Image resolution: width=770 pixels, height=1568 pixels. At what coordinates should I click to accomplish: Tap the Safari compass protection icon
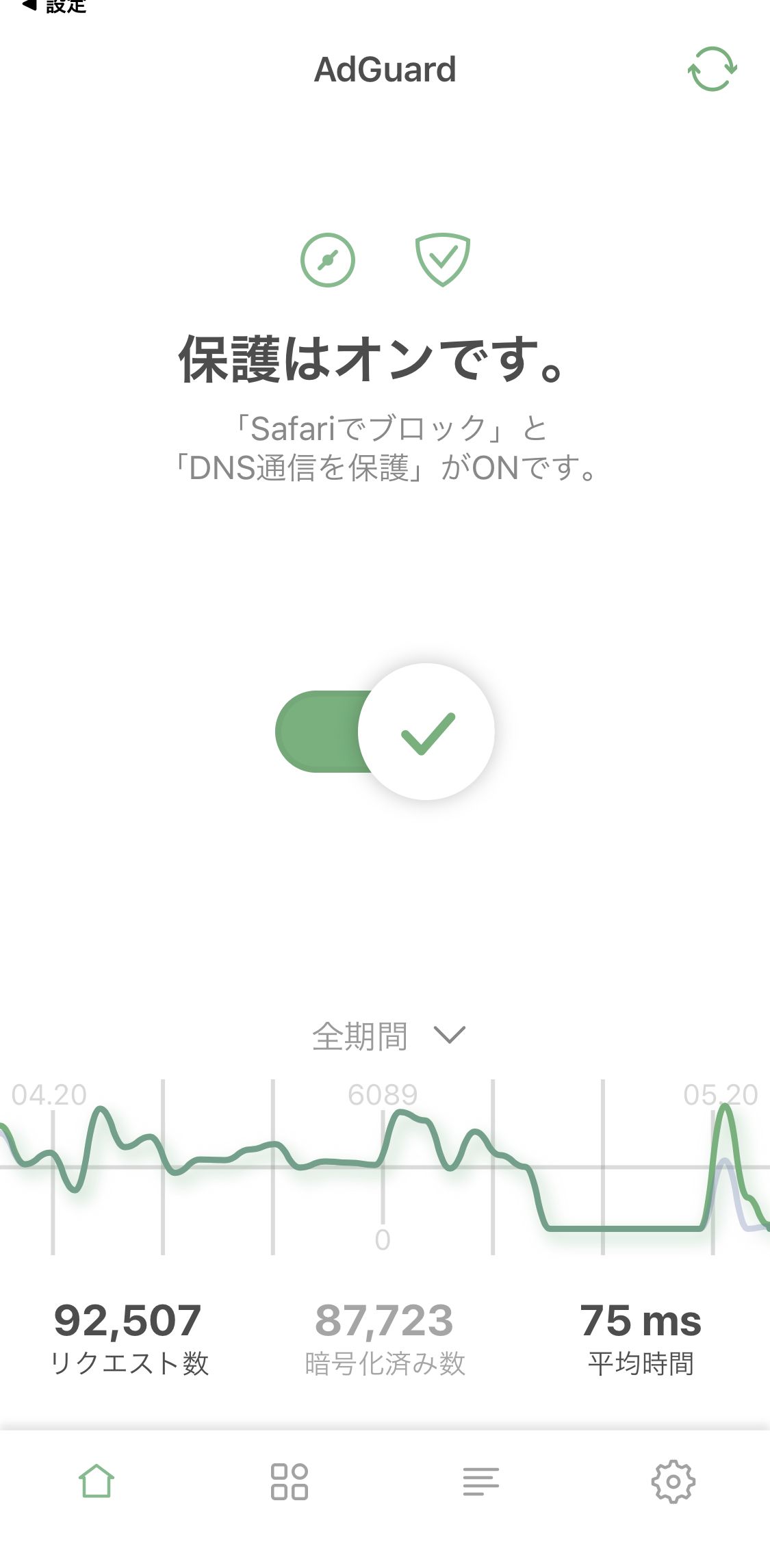[328, 260]
